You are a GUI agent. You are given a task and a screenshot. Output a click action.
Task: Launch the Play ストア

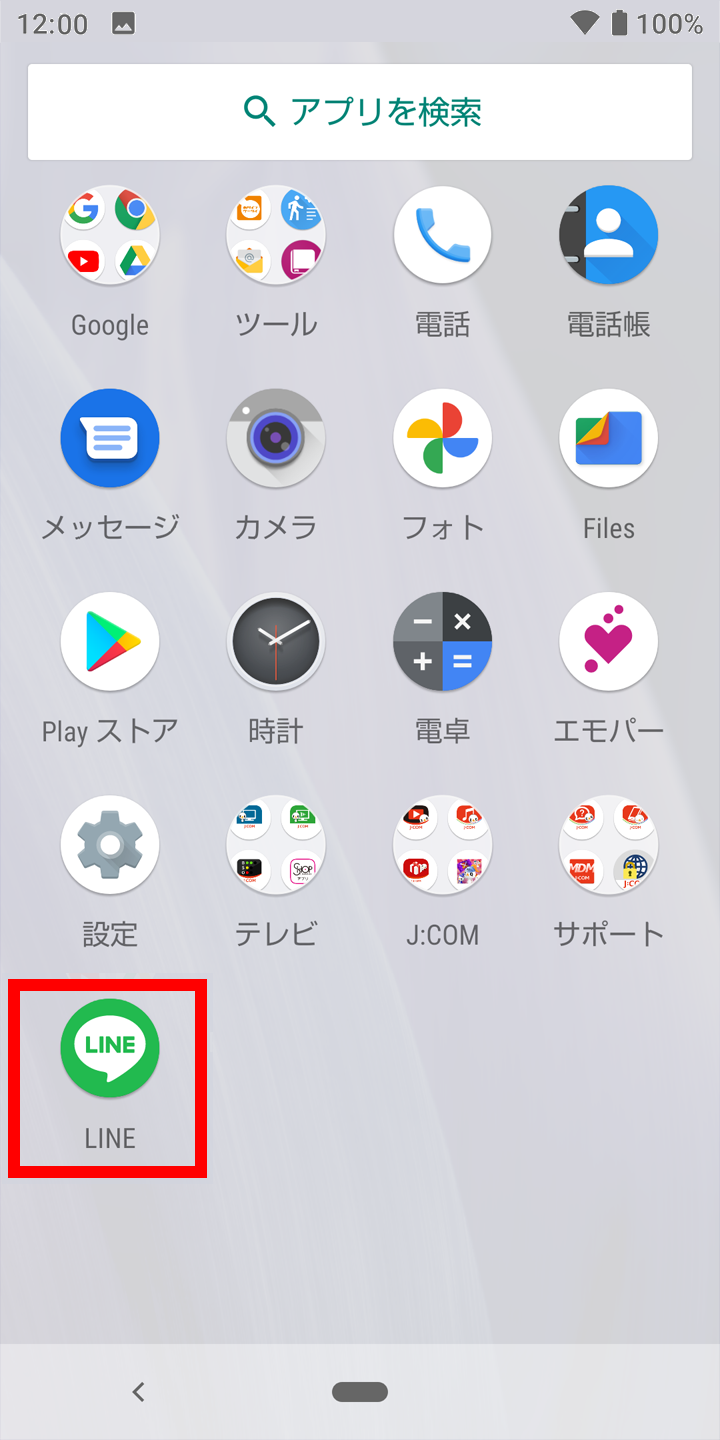(110, 642)
